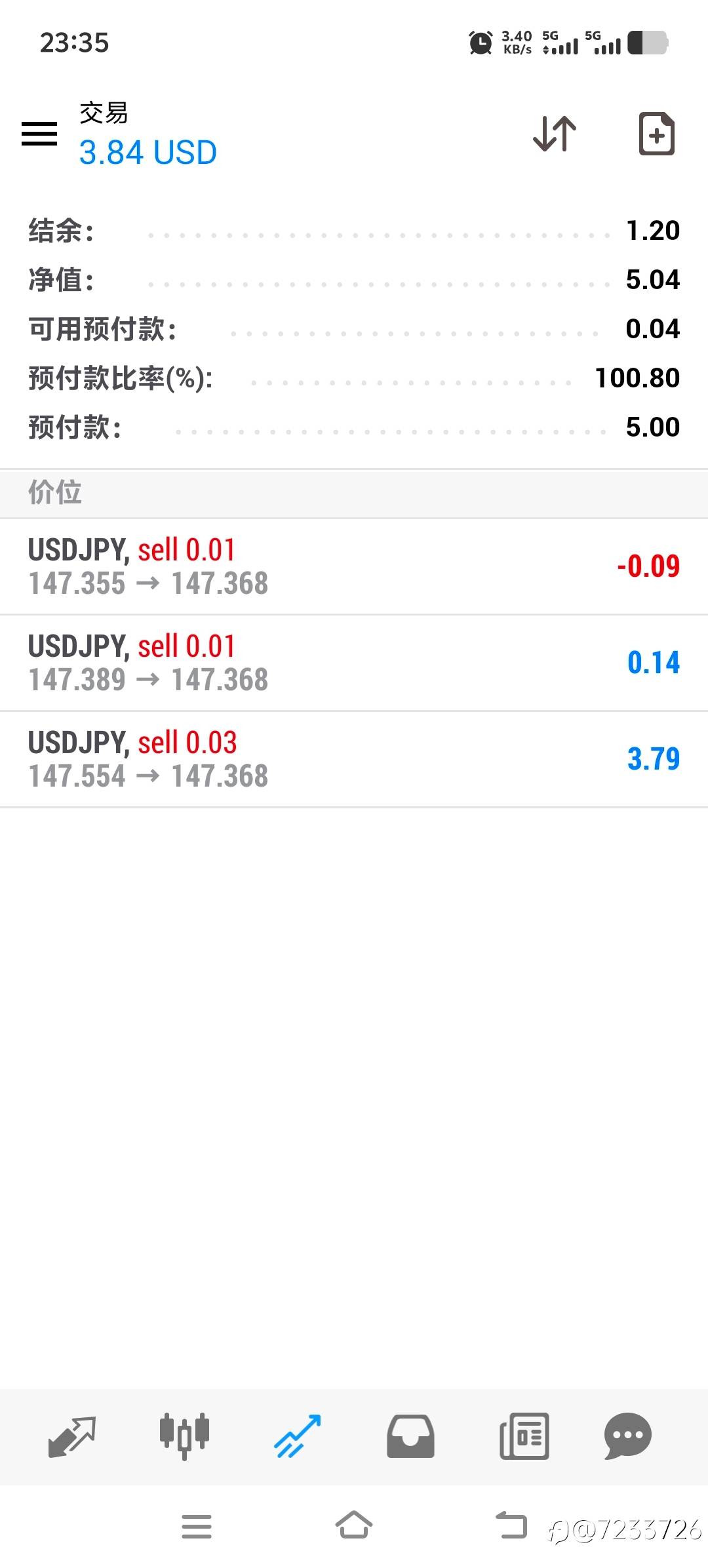708x1568 pixels.
Task: Open the chat messages tab
Action: (627, 1436)
